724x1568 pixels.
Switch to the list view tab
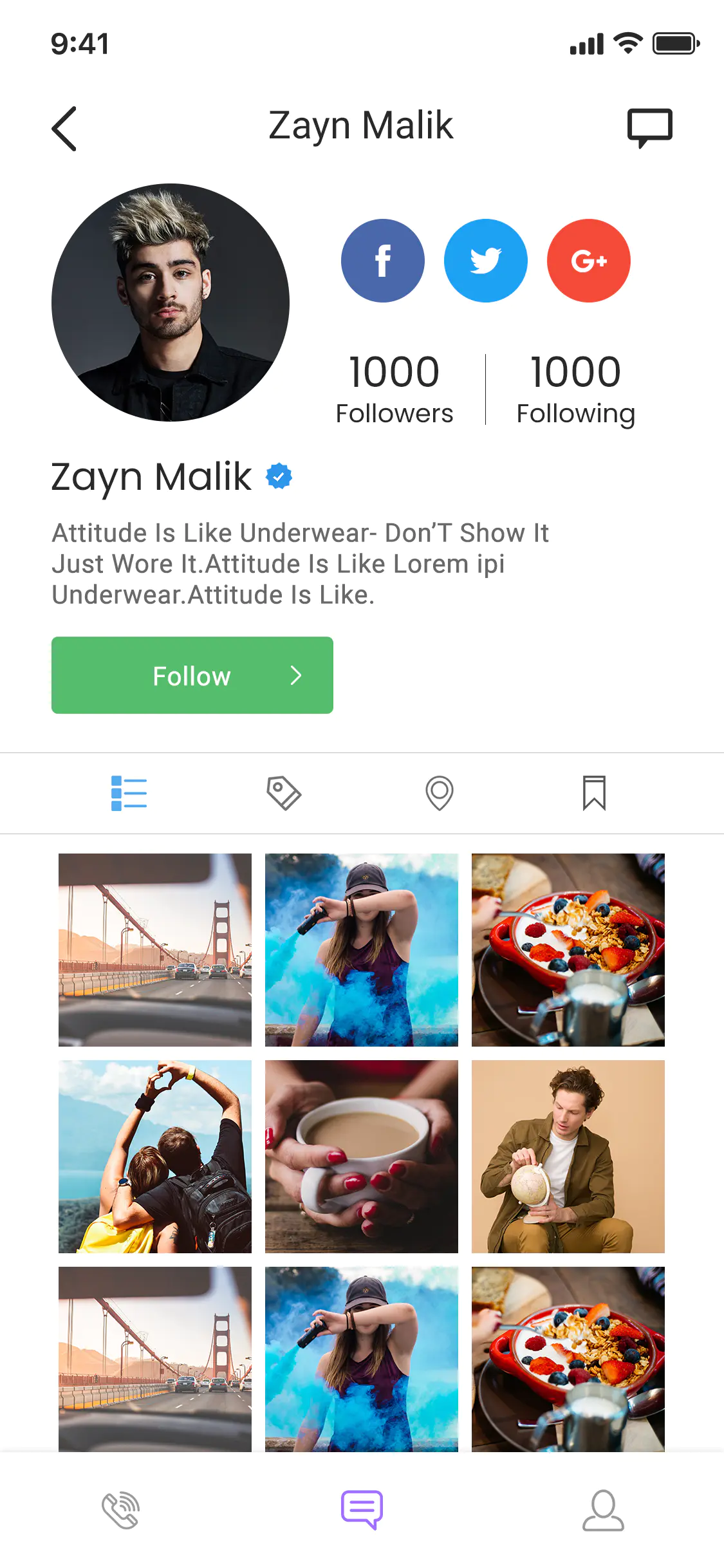[x=129, y=793]
